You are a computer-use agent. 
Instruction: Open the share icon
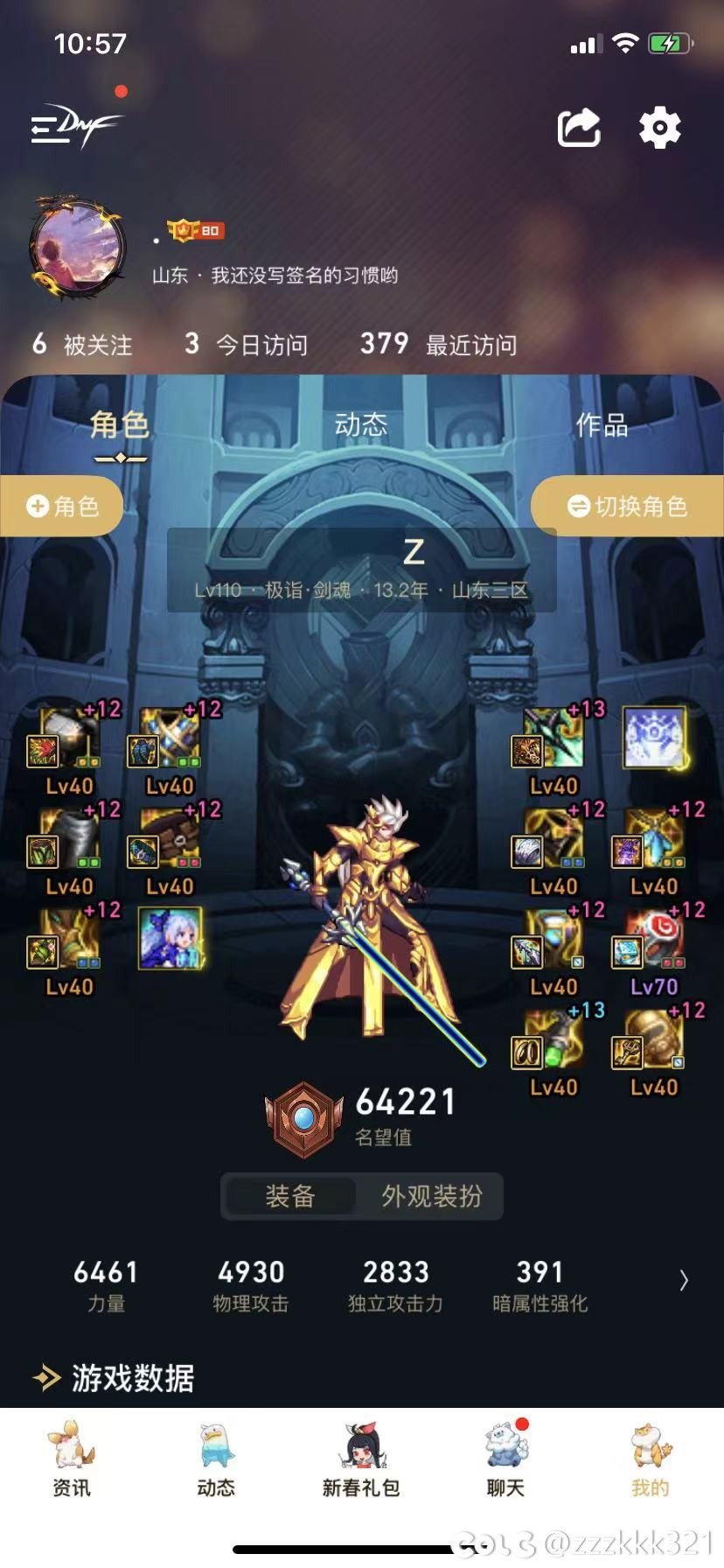click(x=579, y=129)
